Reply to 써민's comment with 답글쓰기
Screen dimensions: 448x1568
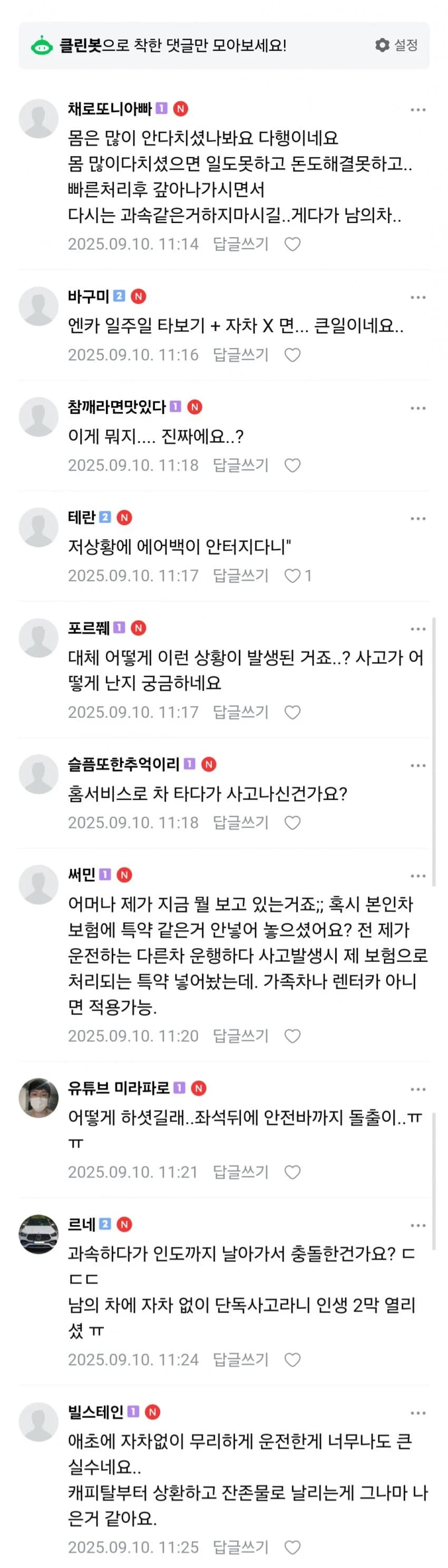240,1035
